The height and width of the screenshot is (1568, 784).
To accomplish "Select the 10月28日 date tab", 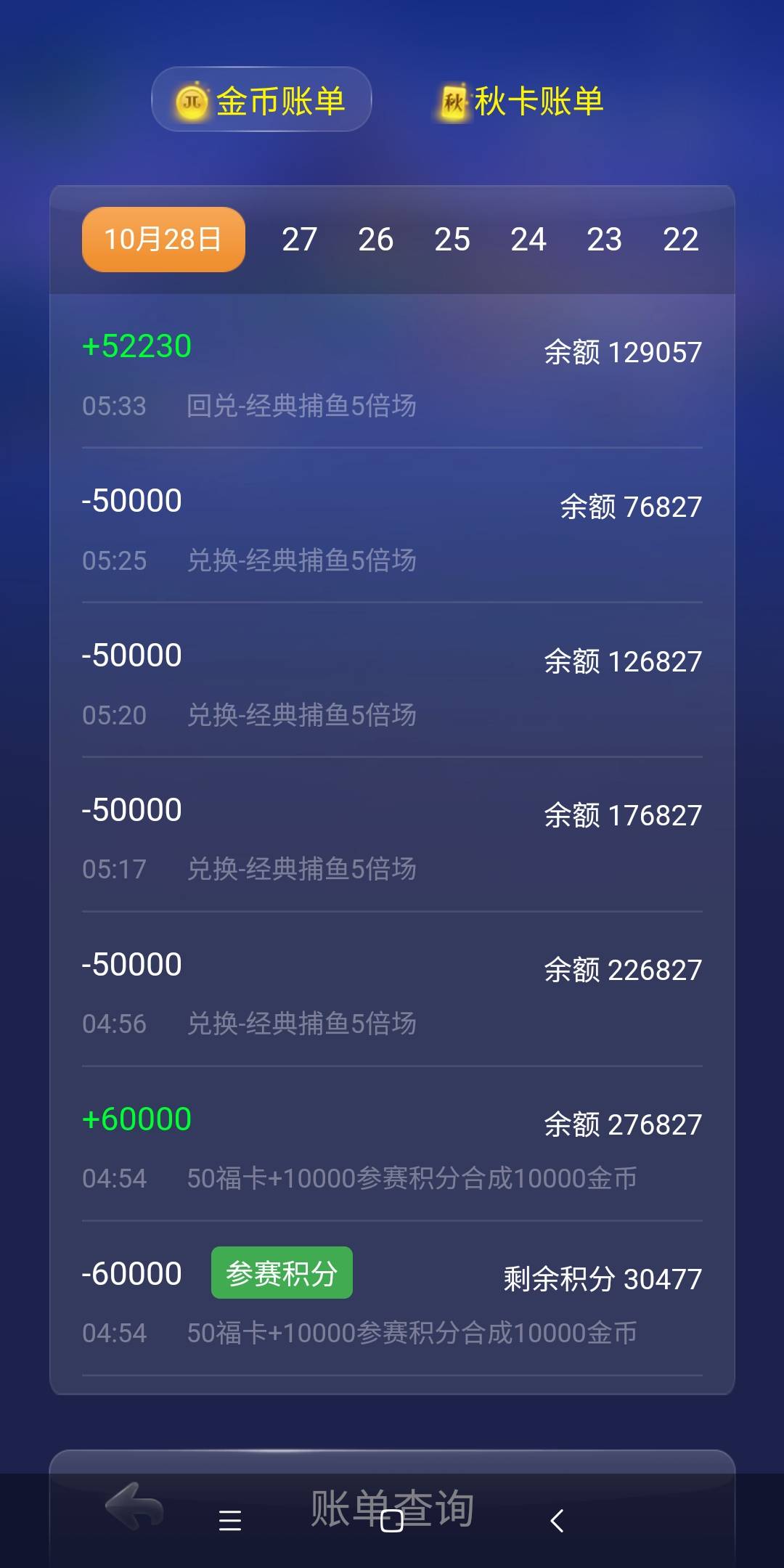I will [163, 240].
